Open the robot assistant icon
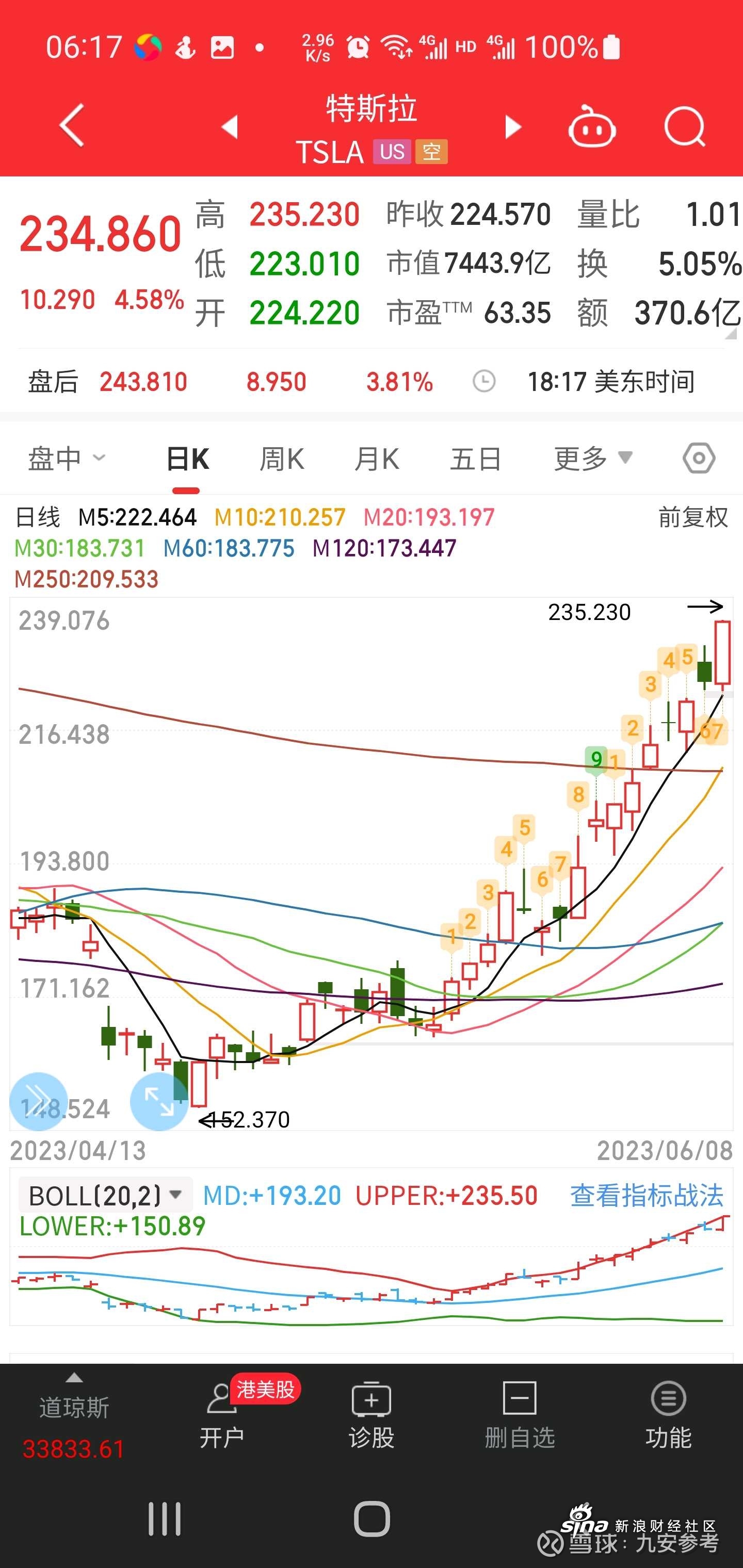 pyautogui.click(x=591, y=126)
